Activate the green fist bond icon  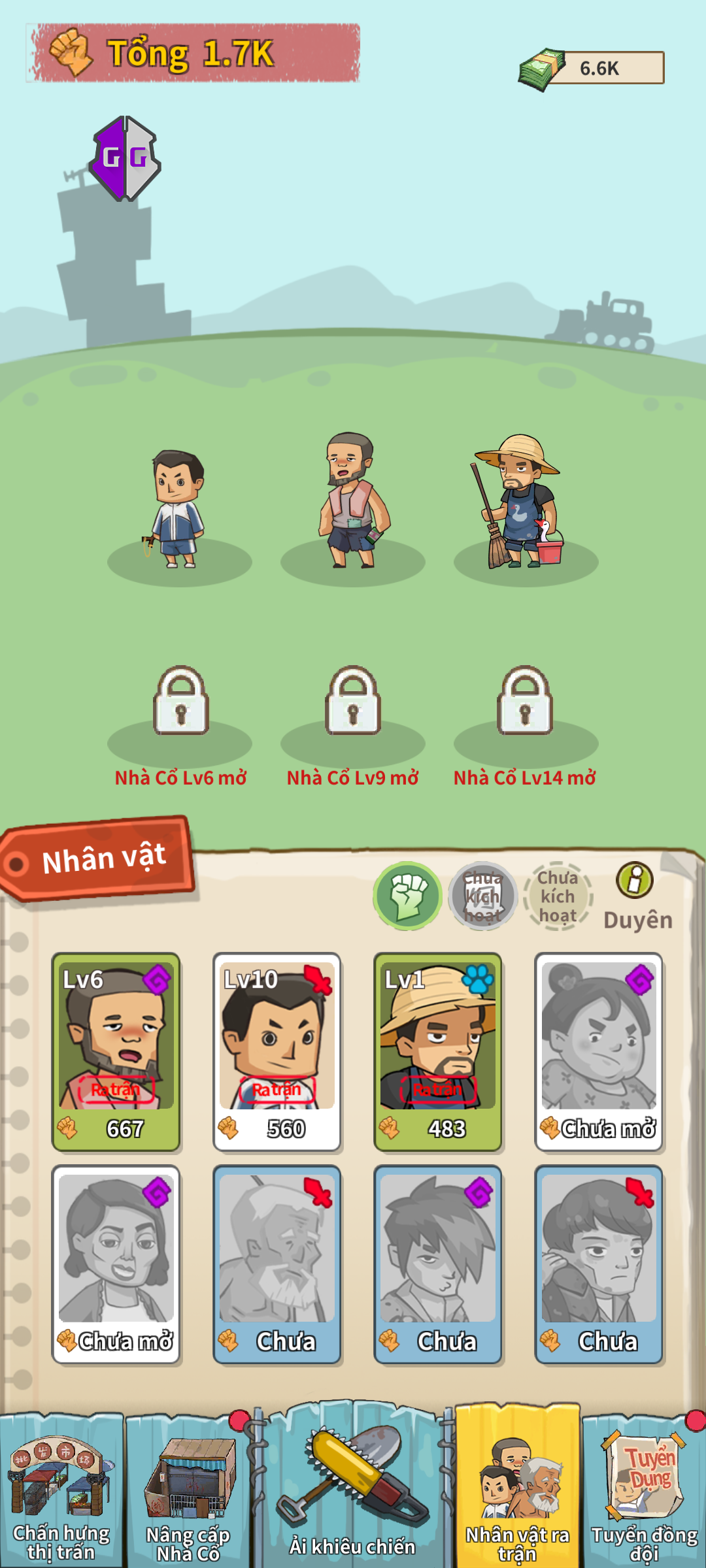click(x=408, y=896)
